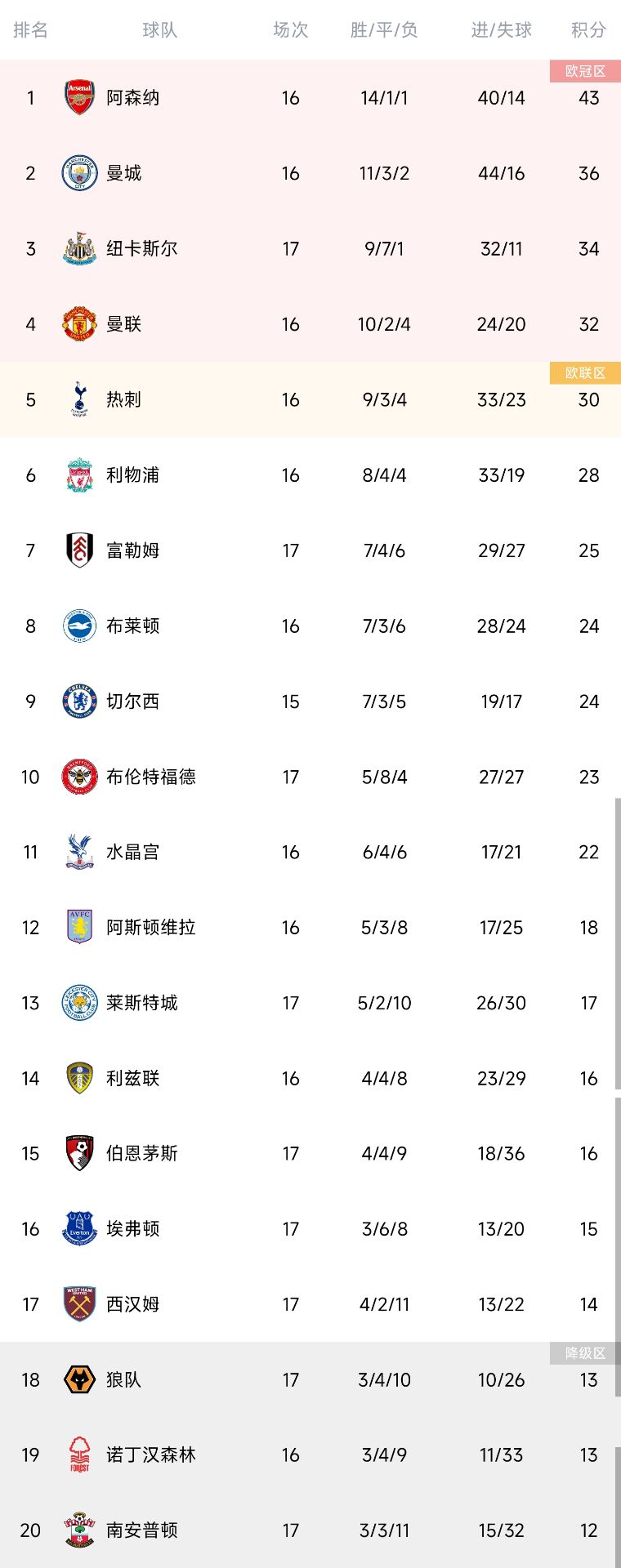
Task: Click the Chelsea (切尔西) team crest
Action: 79,702
